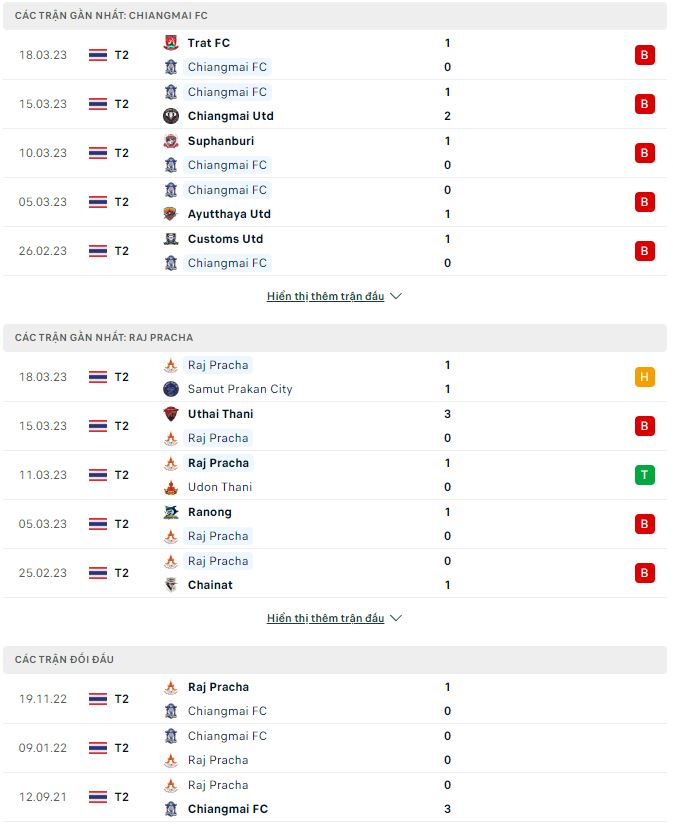Open the 19.11.22 head-to-head match
The image size is (673, 826).
point(336,699)
